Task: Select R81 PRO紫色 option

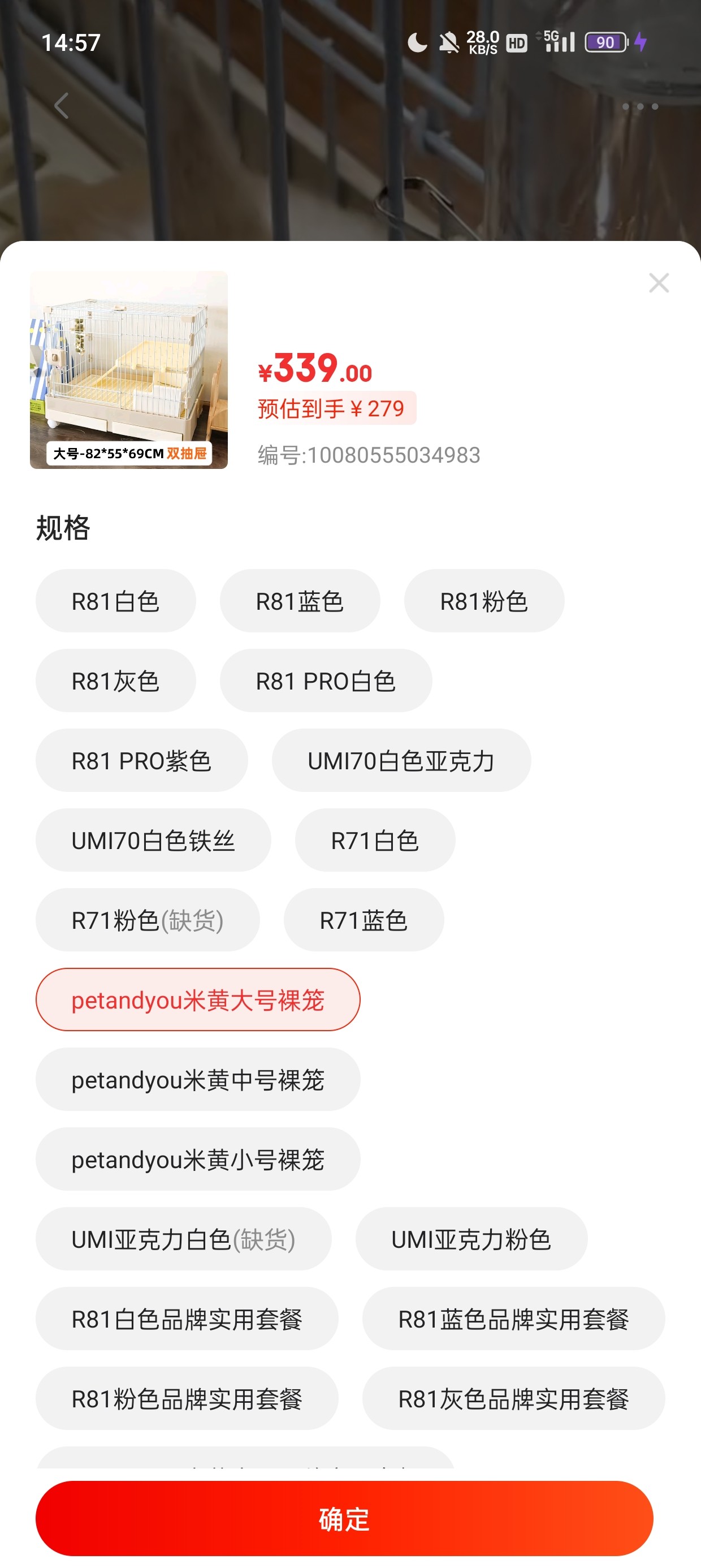Action: pyautogui.click(x=142, y=761)
